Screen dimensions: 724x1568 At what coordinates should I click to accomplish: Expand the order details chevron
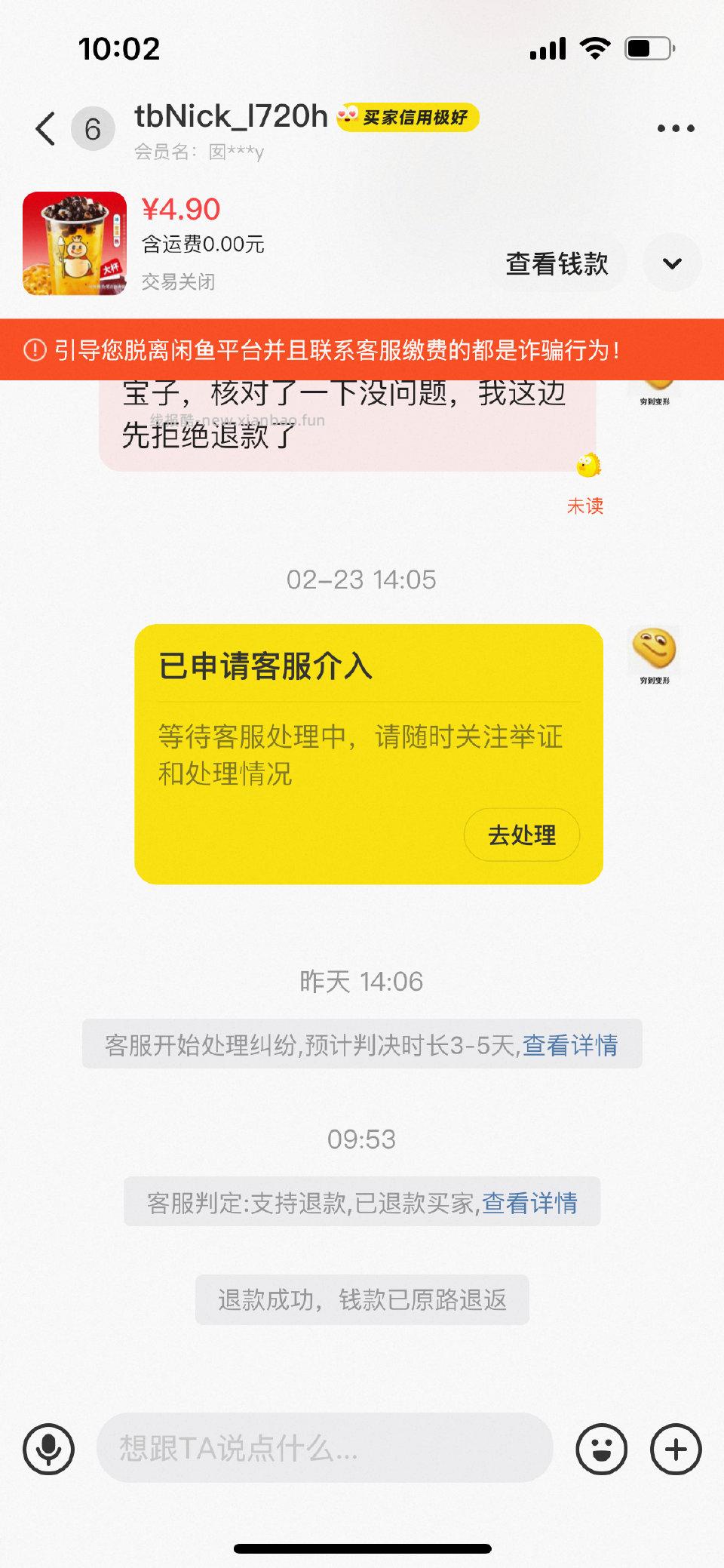[672, 264]
